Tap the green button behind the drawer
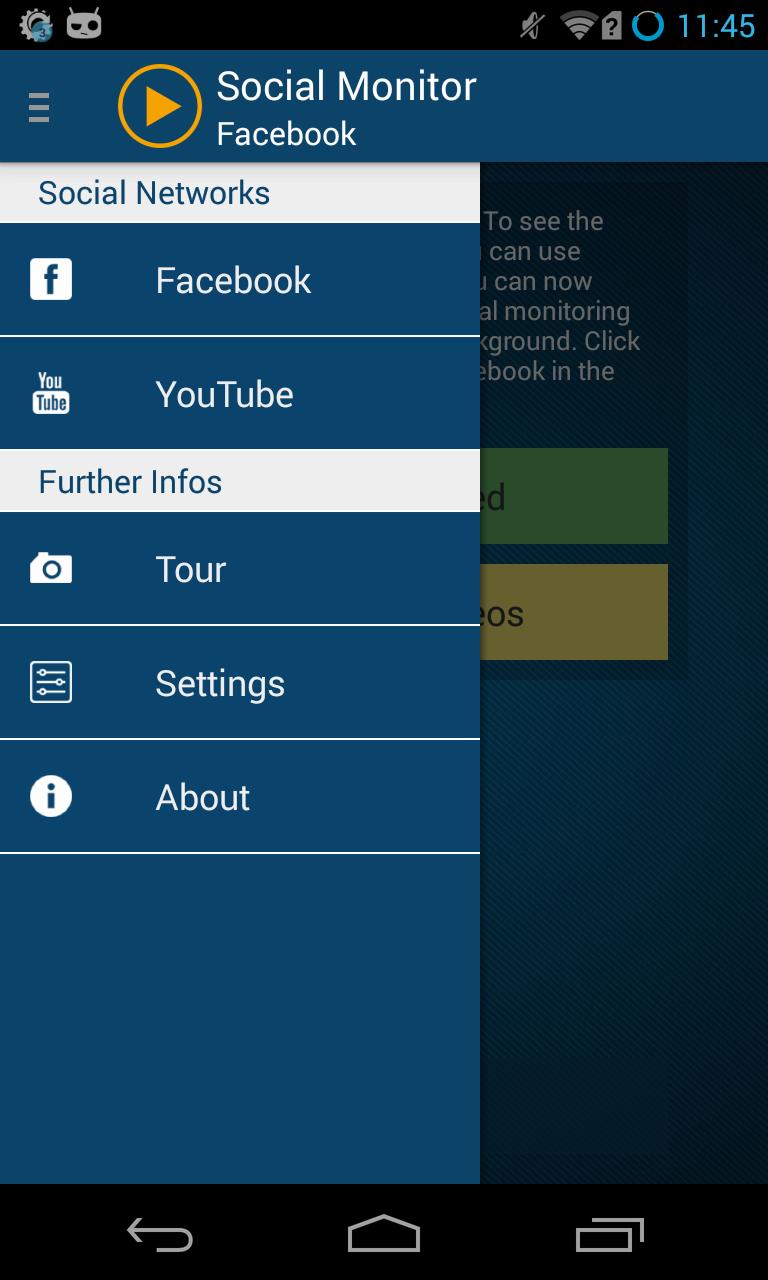The image size is (768, 1280). 575,496
